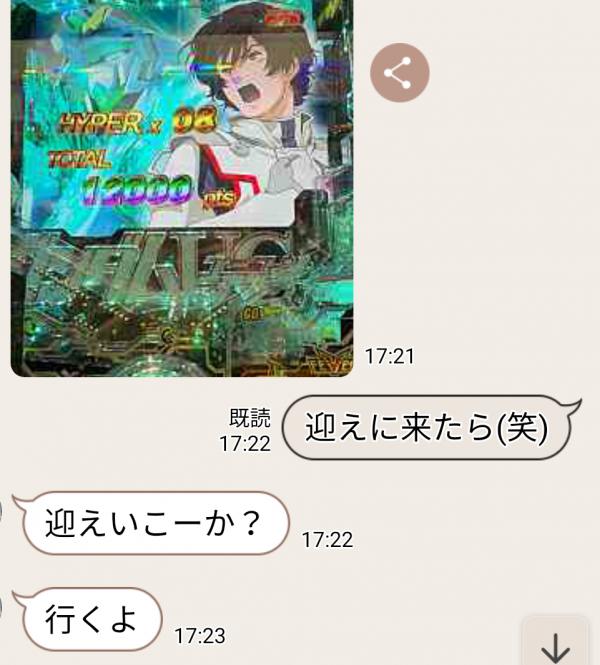
Task: Jump to latest messages with down arrow
Action: 555,645
